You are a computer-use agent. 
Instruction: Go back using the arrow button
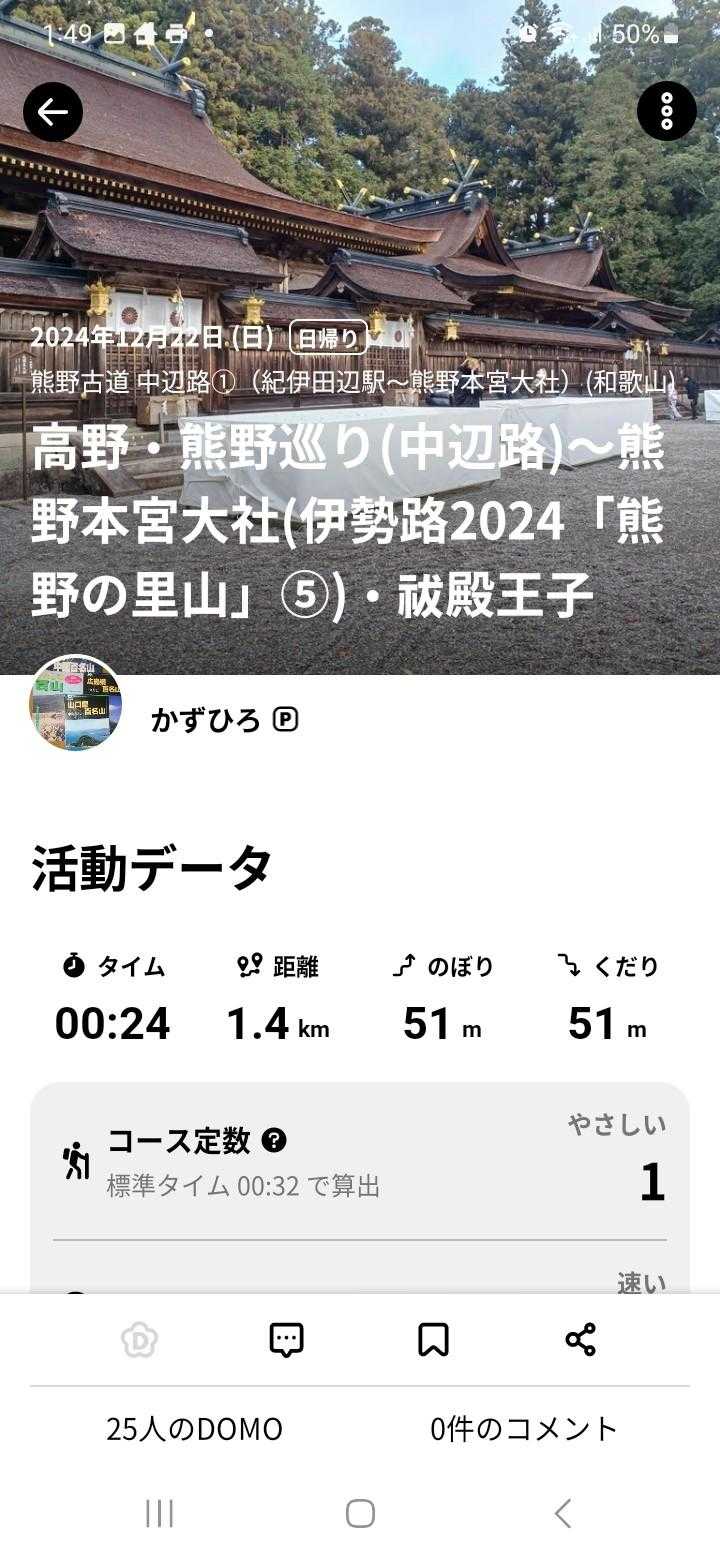(53, 111)
